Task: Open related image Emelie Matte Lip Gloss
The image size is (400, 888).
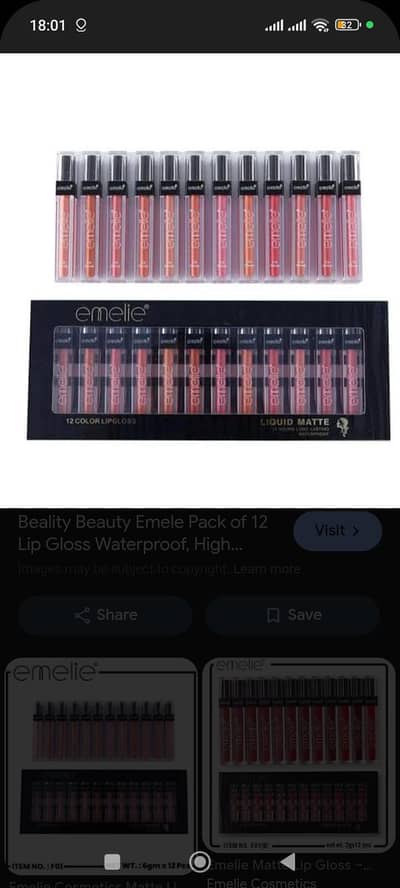Action: point(299,755)
